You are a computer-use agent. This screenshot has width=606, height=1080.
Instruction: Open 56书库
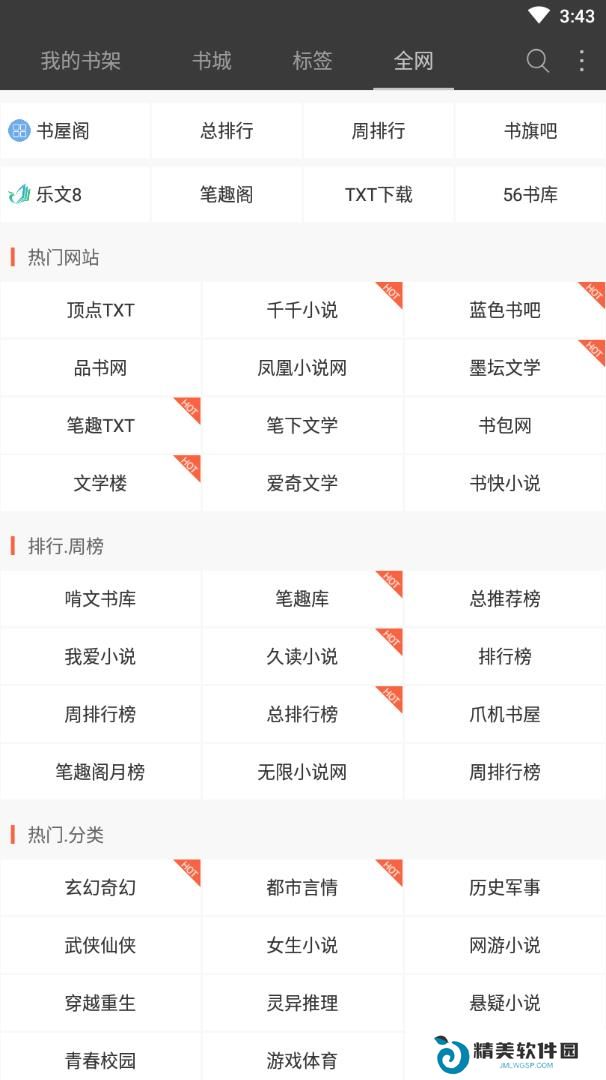[x=530, y=194]
